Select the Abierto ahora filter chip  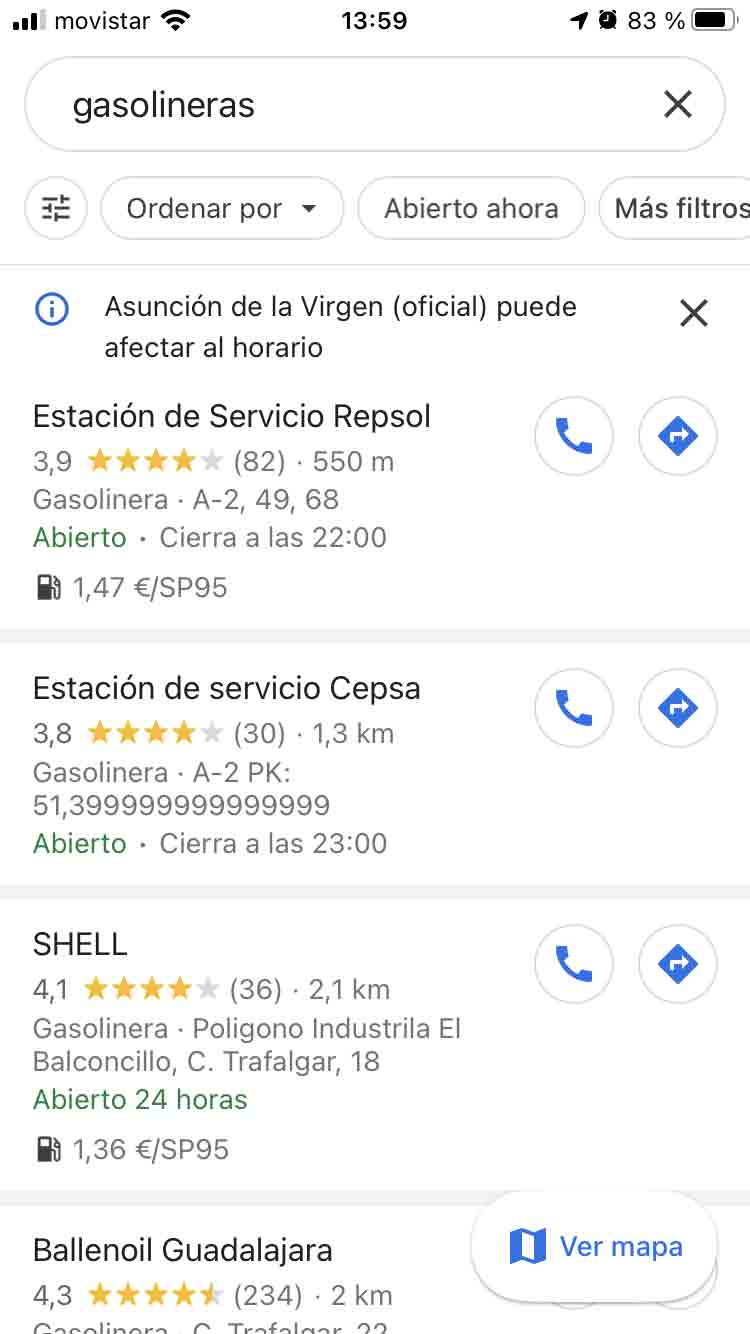(x=471, y=208)
